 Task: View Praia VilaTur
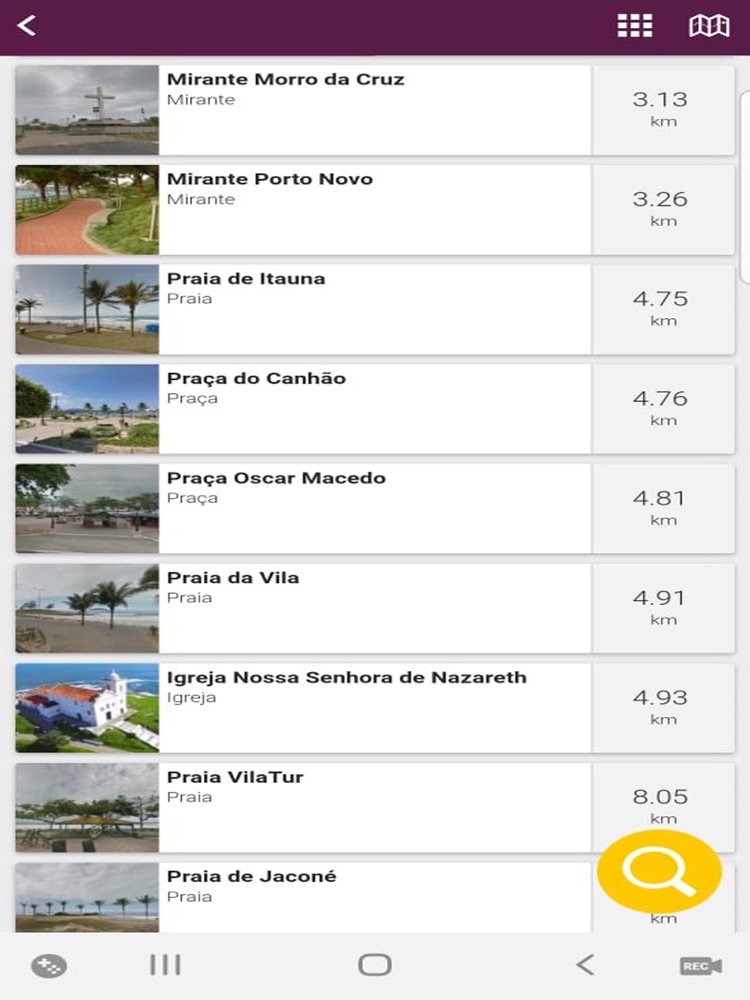pyautogui.click(x=374, y=807)
